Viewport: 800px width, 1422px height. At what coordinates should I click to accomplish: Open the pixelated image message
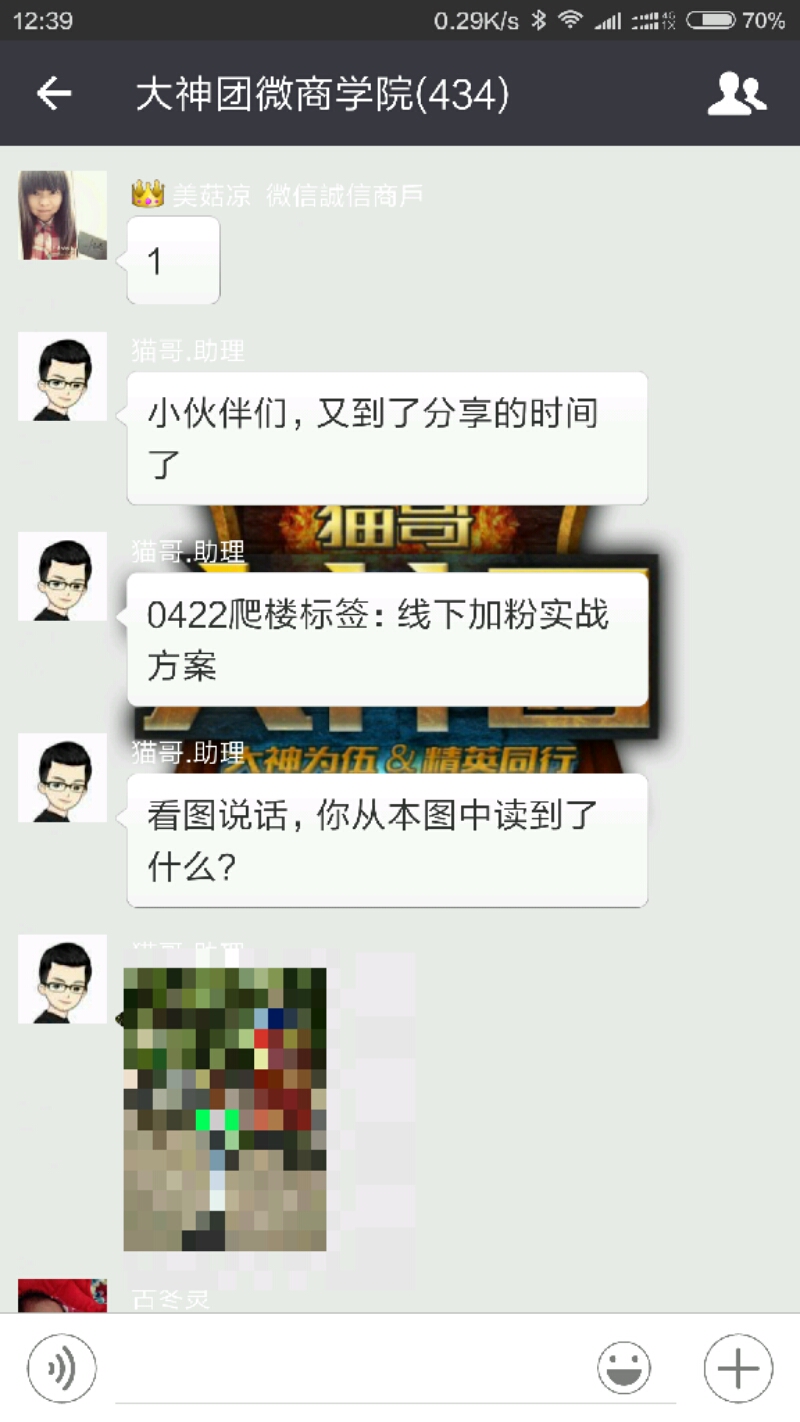[225, 1108]
